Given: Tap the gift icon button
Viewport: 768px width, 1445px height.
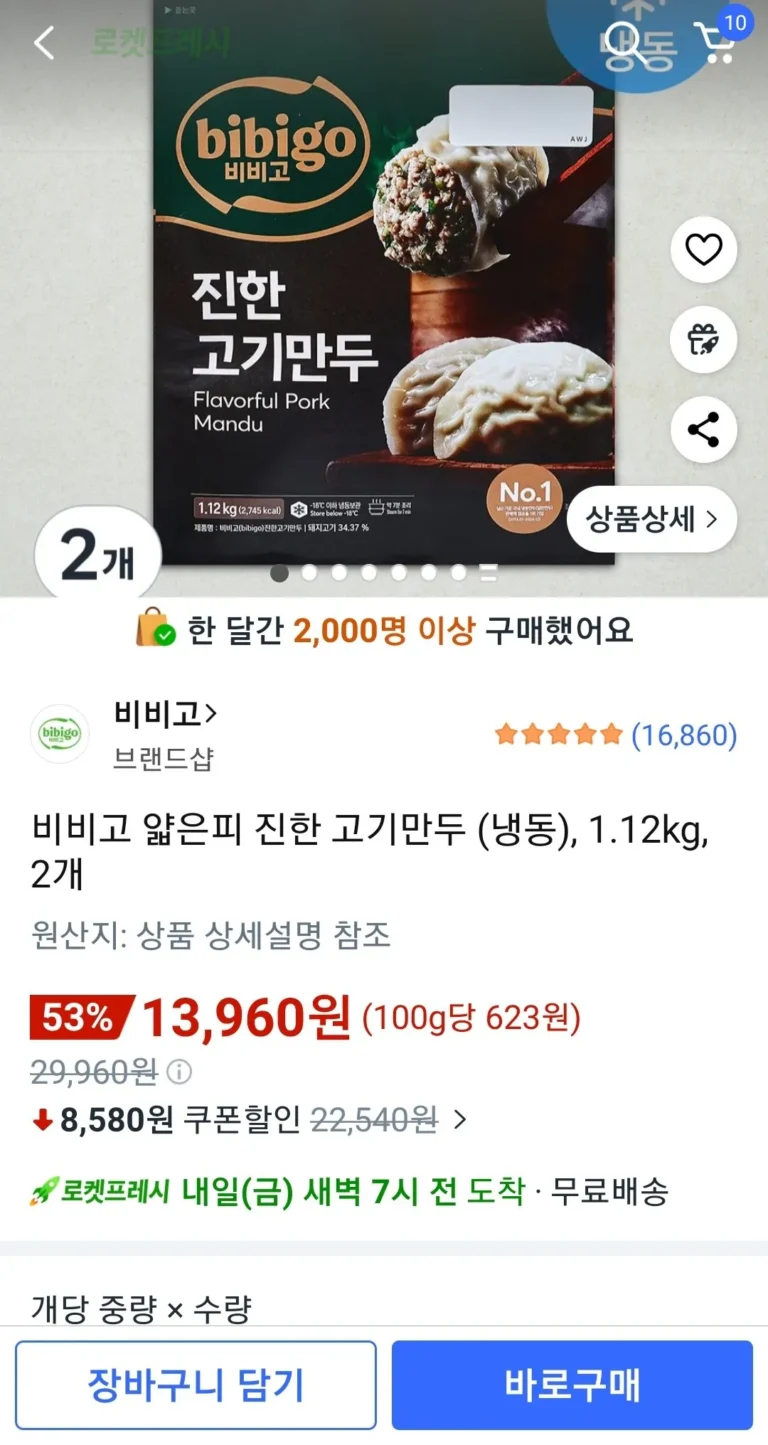Looking at the screenshot, I should click(x=703, y=340).
